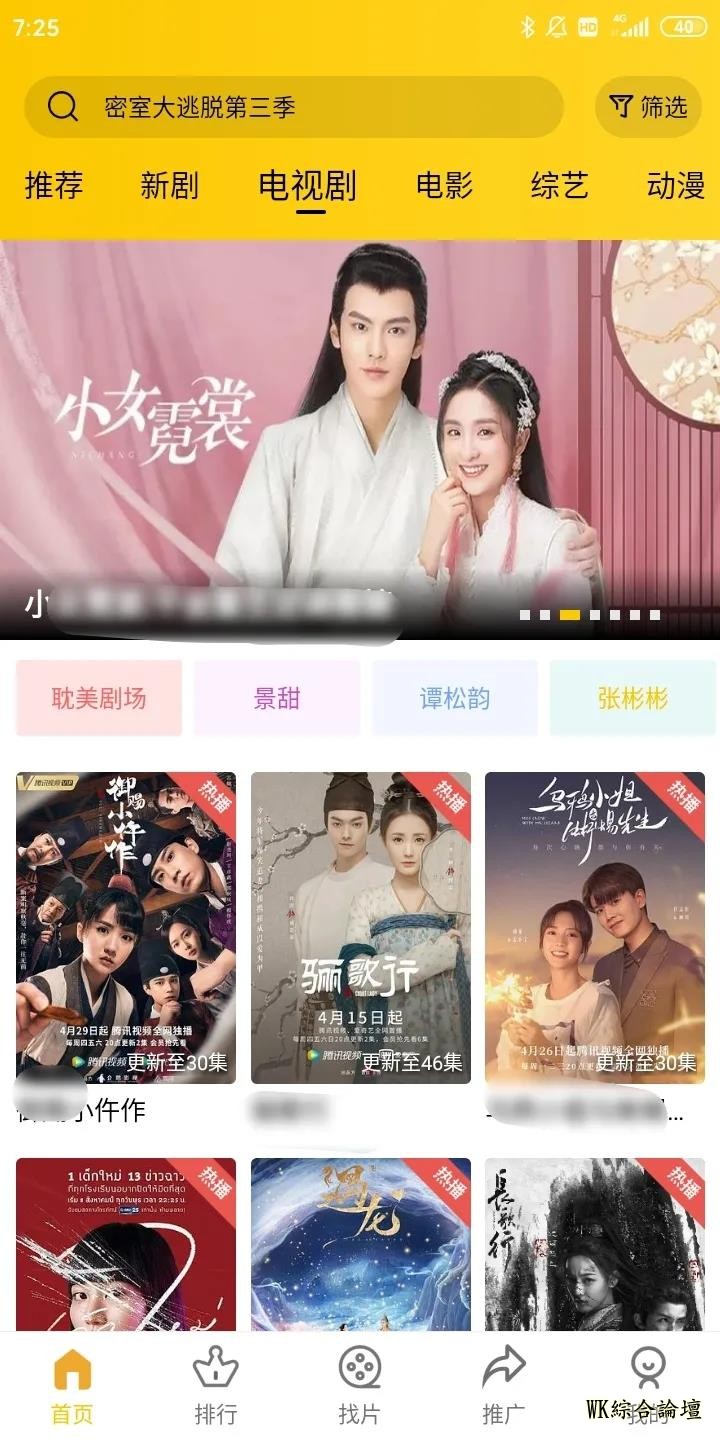Open the 长歌行 drama poster
720x1440 pixels.
pyautogui.click(x=594, y=1244)
